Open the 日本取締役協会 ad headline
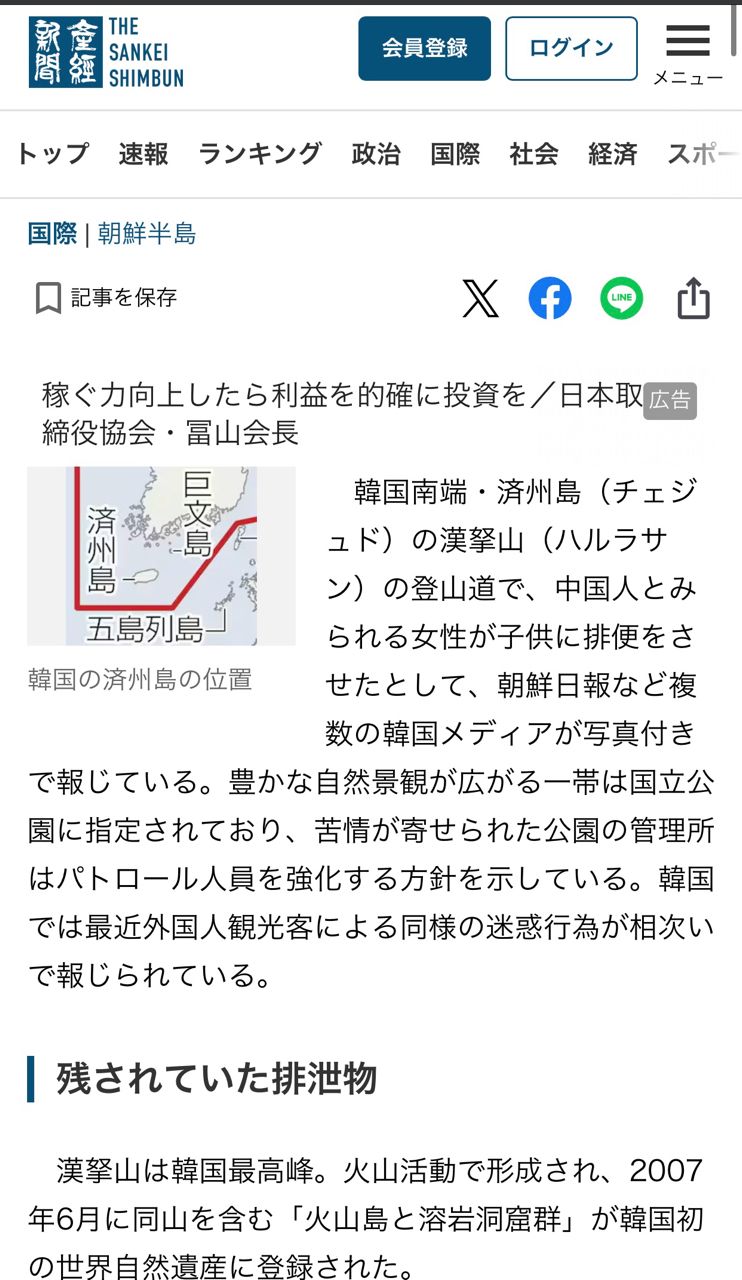Image resolution: width=742 pixels, height=1280 pixels. coord(340,413)
